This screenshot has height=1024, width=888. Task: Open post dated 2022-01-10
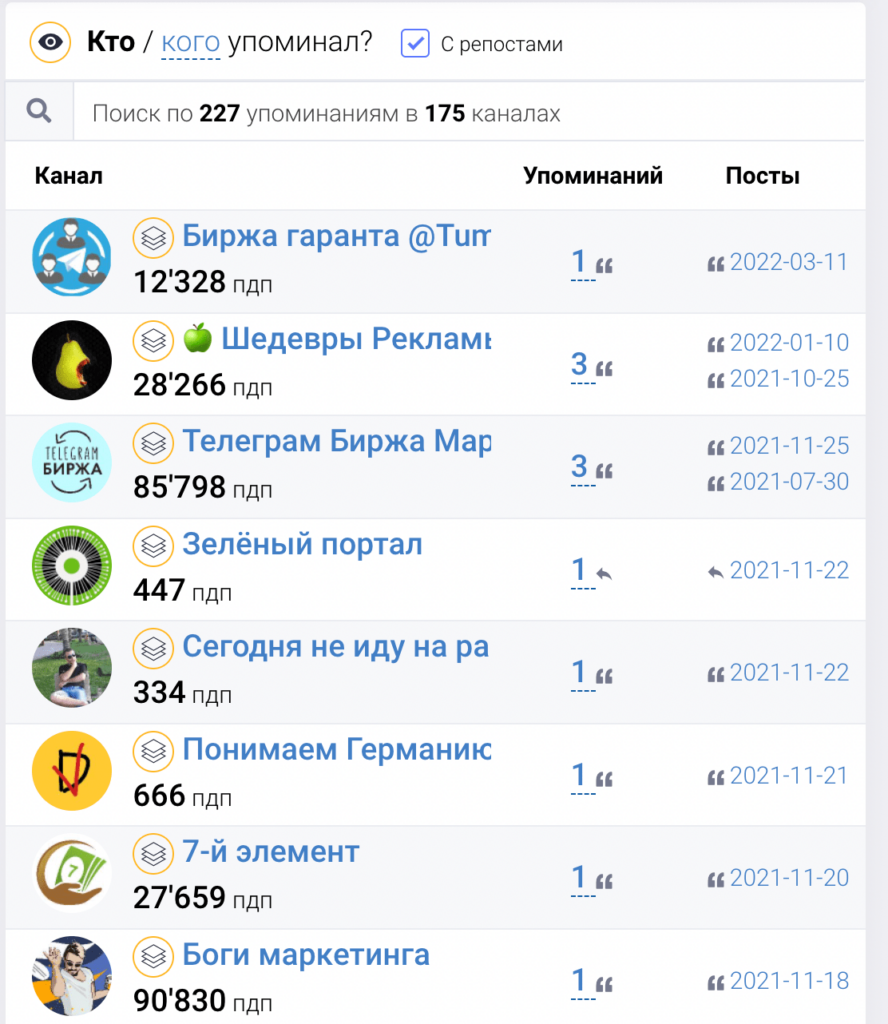[788, 343]
